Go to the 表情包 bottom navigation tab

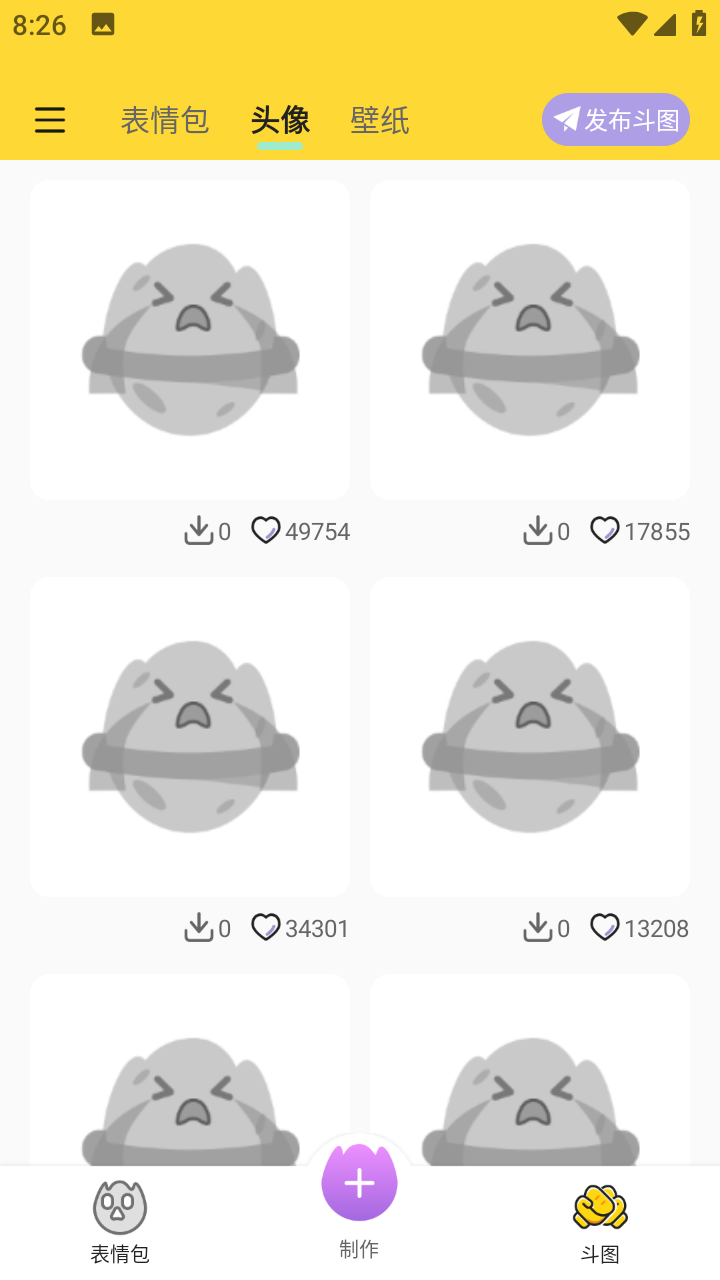click(x=120, y=1222)
